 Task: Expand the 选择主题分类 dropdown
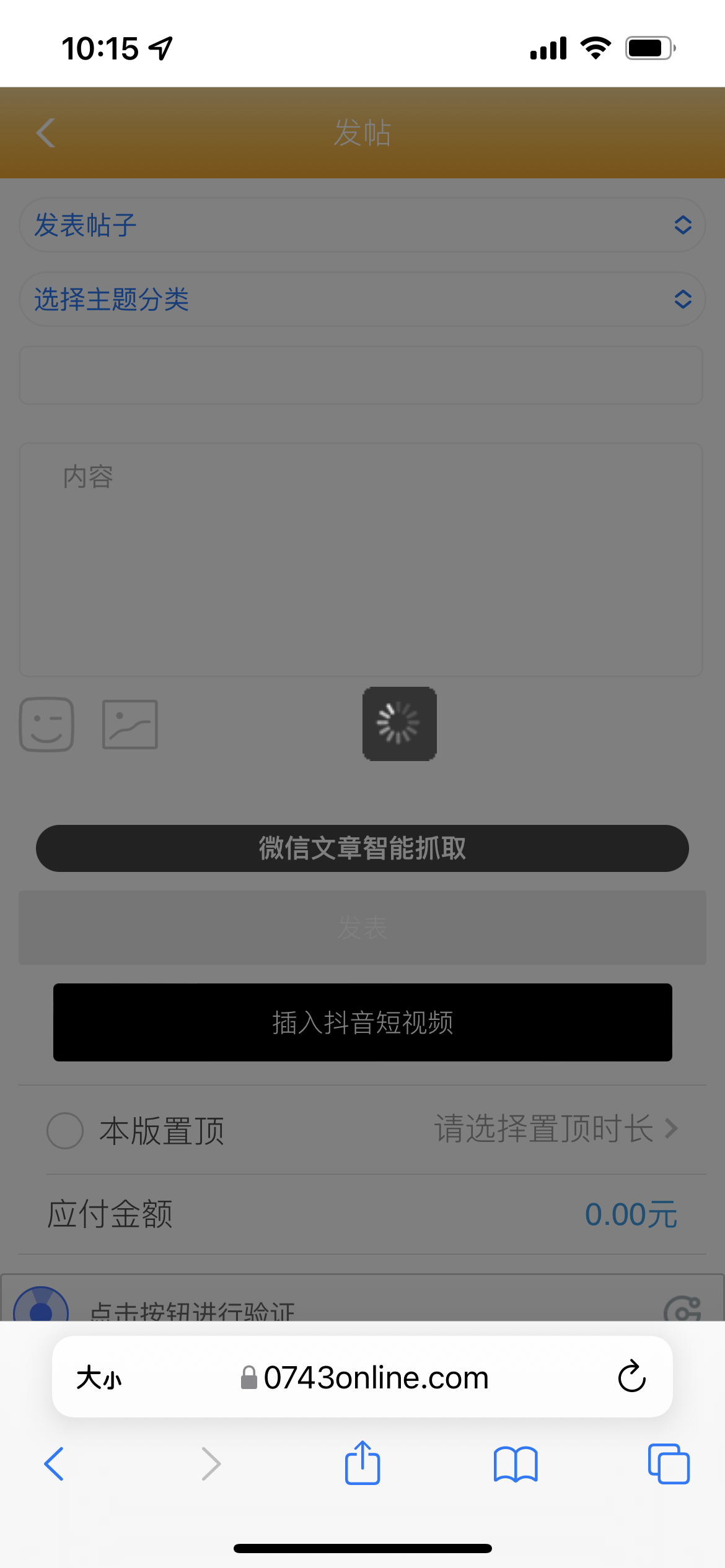click(362, 300)
